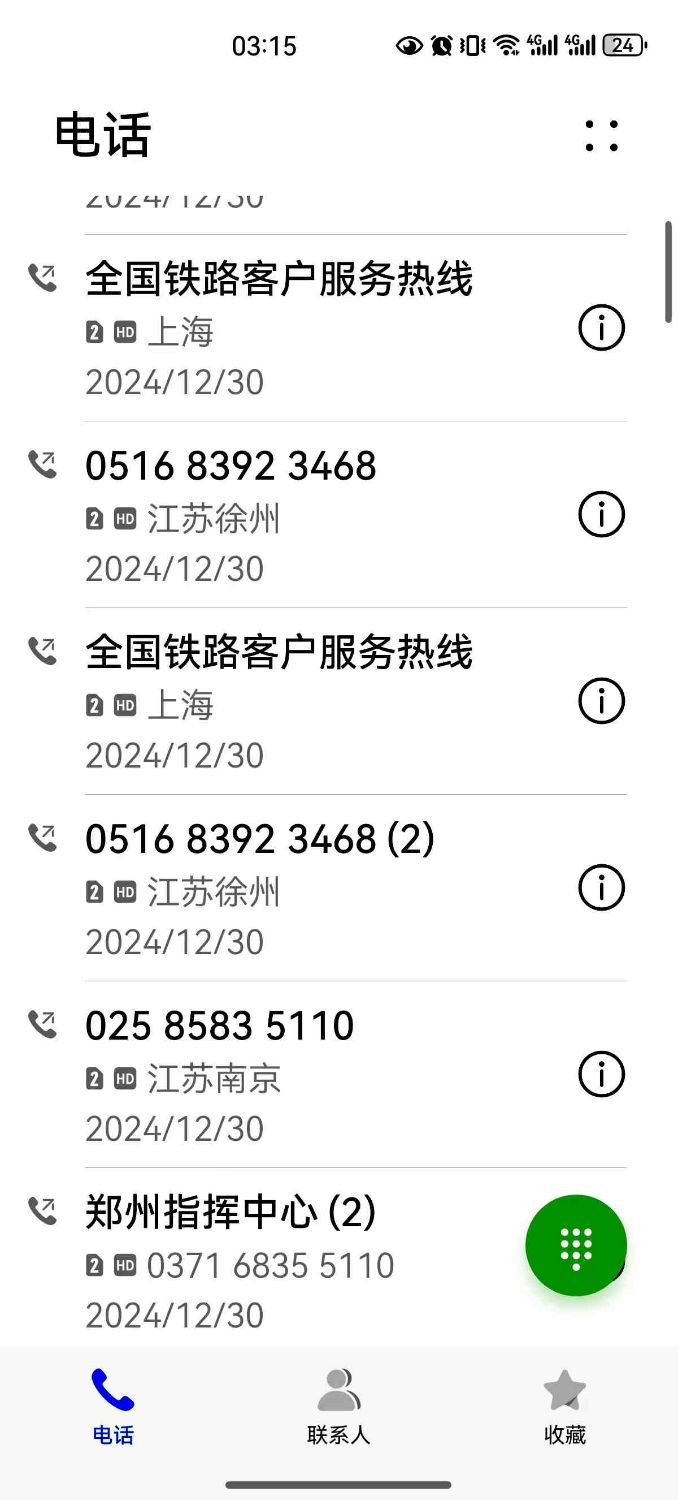Open the dial pad keypad

576,1245
